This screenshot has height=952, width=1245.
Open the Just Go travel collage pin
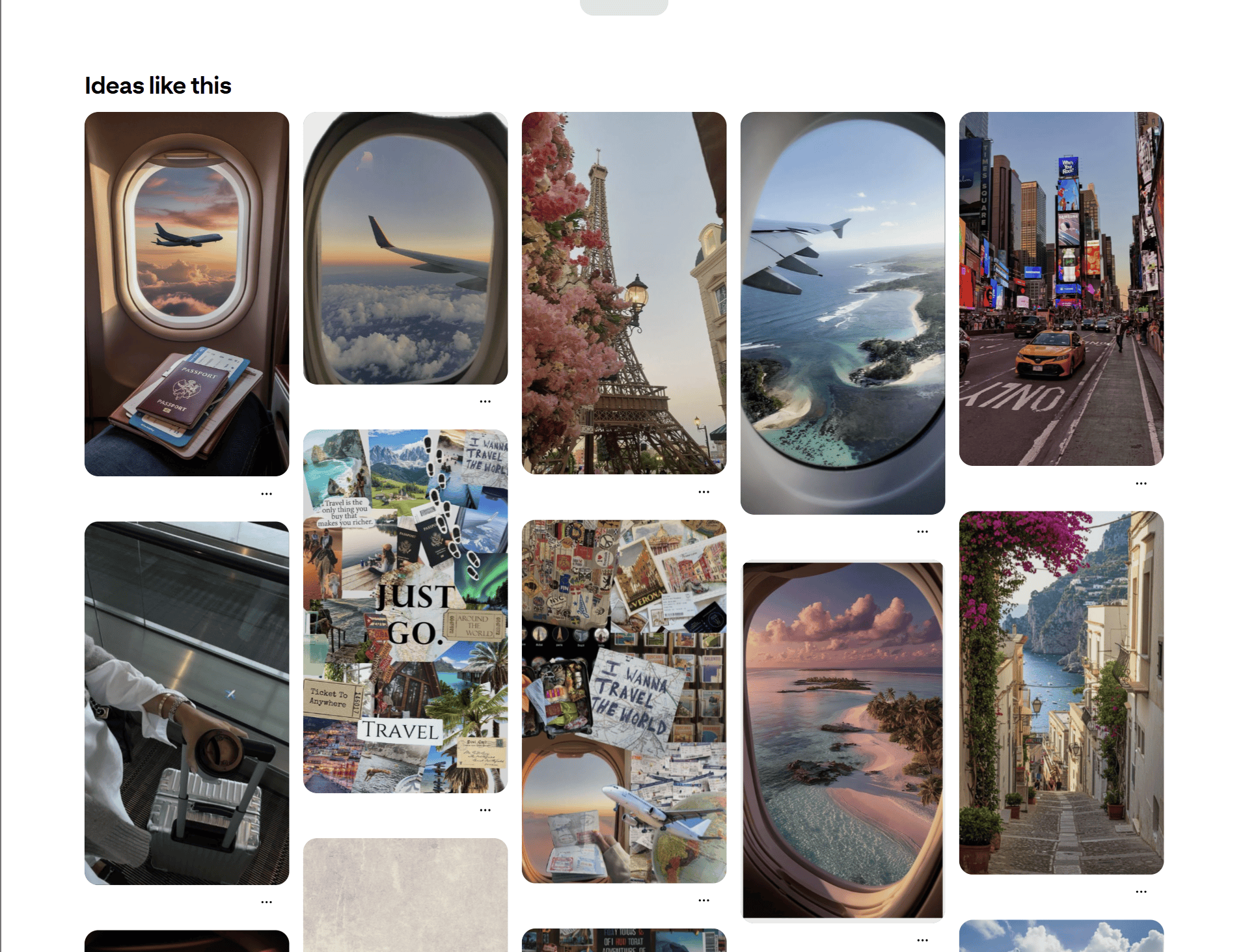(x=405, y=611)
